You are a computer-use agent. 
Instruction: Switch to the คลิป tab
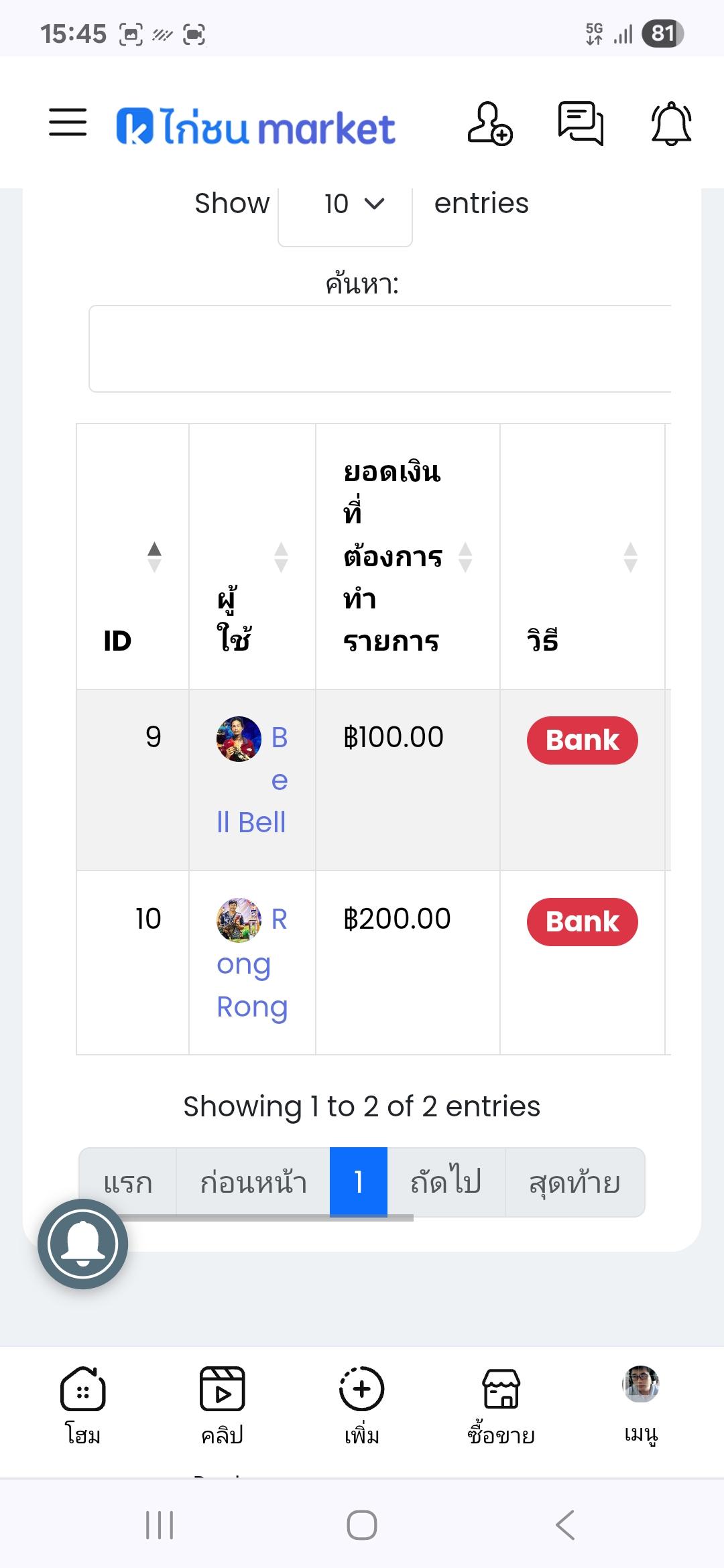pyautogui.click(x=223, y=1405)
